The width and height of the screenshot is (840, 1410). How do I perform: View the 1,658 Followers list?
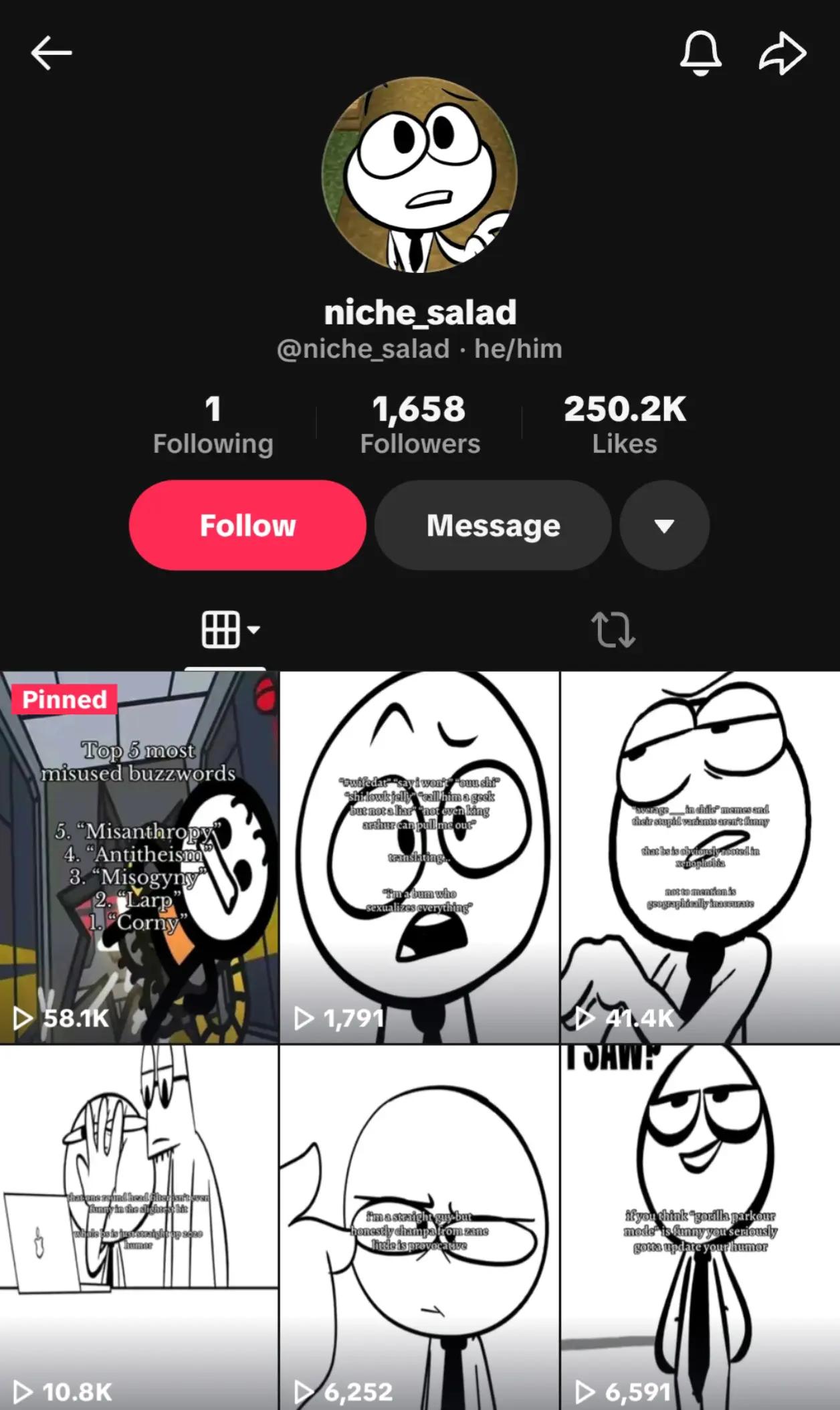pyautogui.click(x=419, y=425)
